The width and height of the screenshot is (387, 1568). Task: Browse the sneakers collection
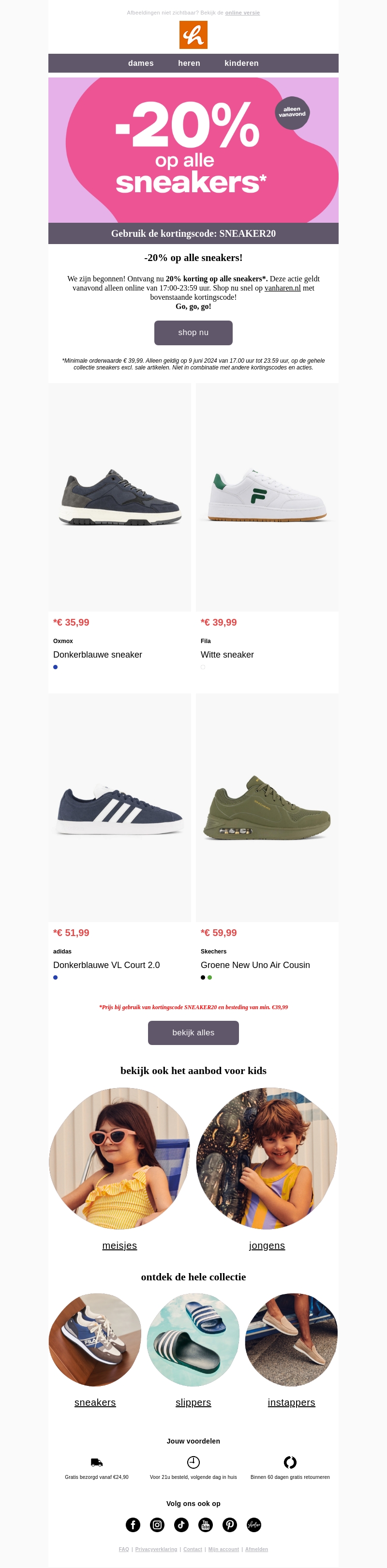click(x=95, y=1402)
